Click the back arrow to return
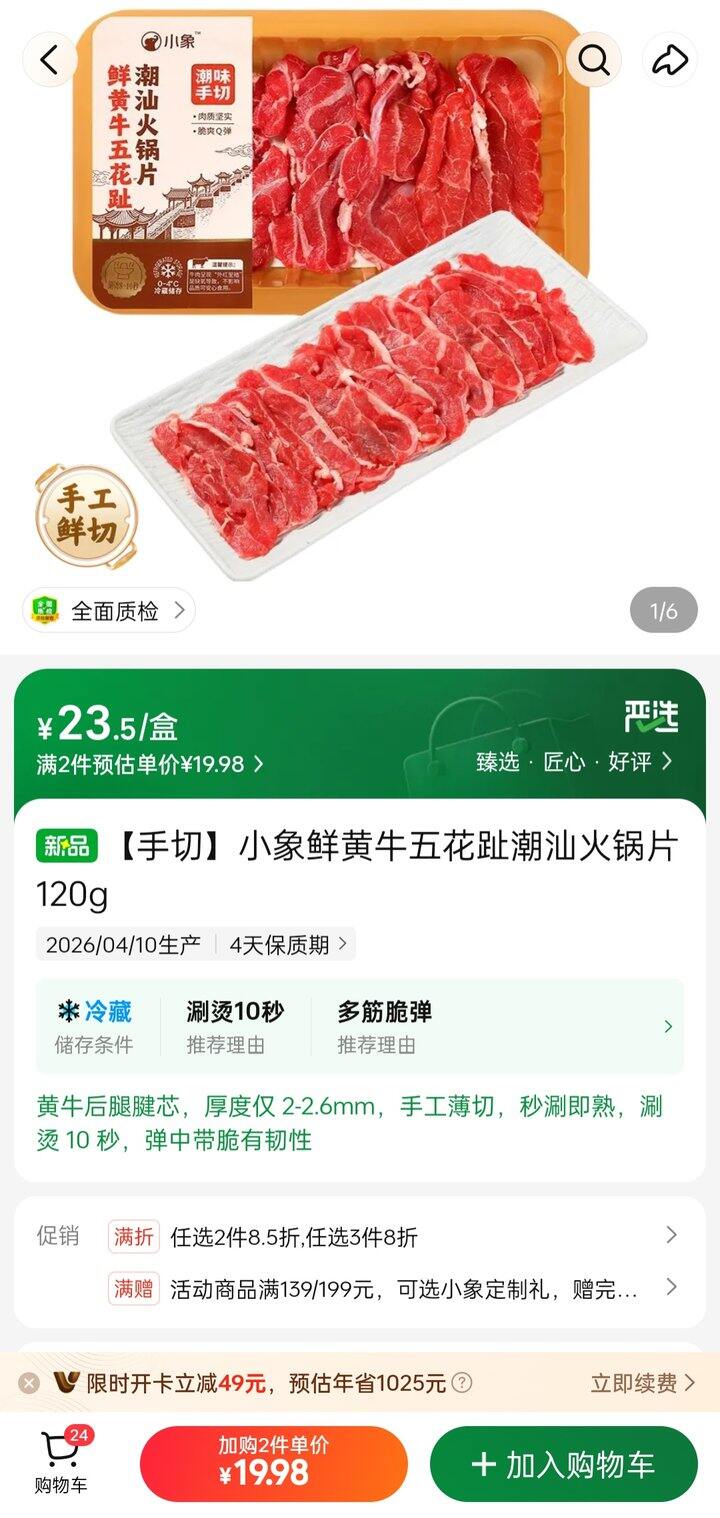Screen dimensions: 720x1518 pyautogui.click(x=49, y=60)
